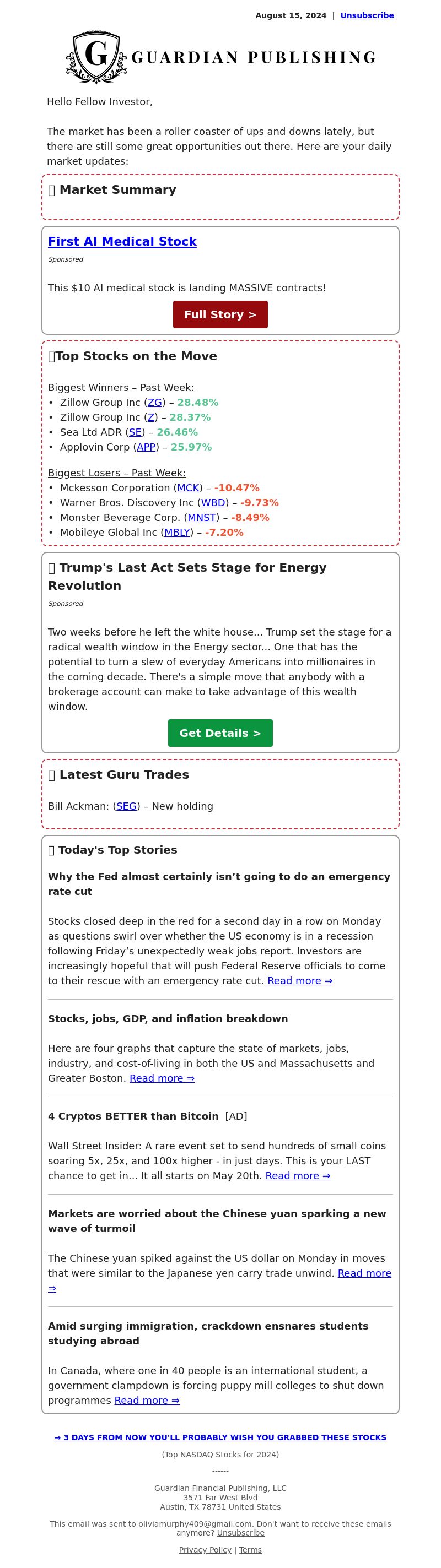Screen dimensions: 441x1568
Task: Open the First AI Medical Stock link
Action: 122,242
